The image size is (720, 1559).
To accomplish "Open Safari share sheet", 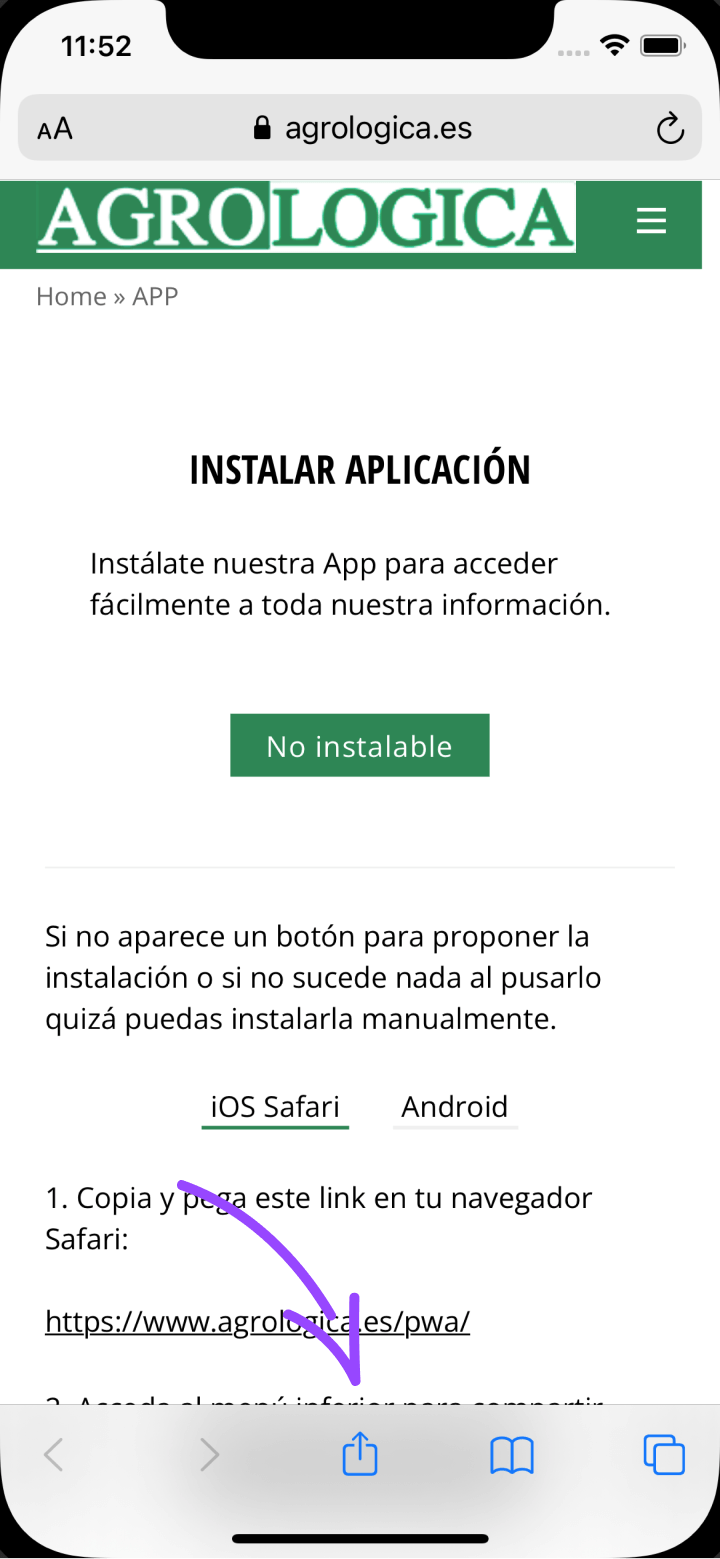I will [360, 1455].
